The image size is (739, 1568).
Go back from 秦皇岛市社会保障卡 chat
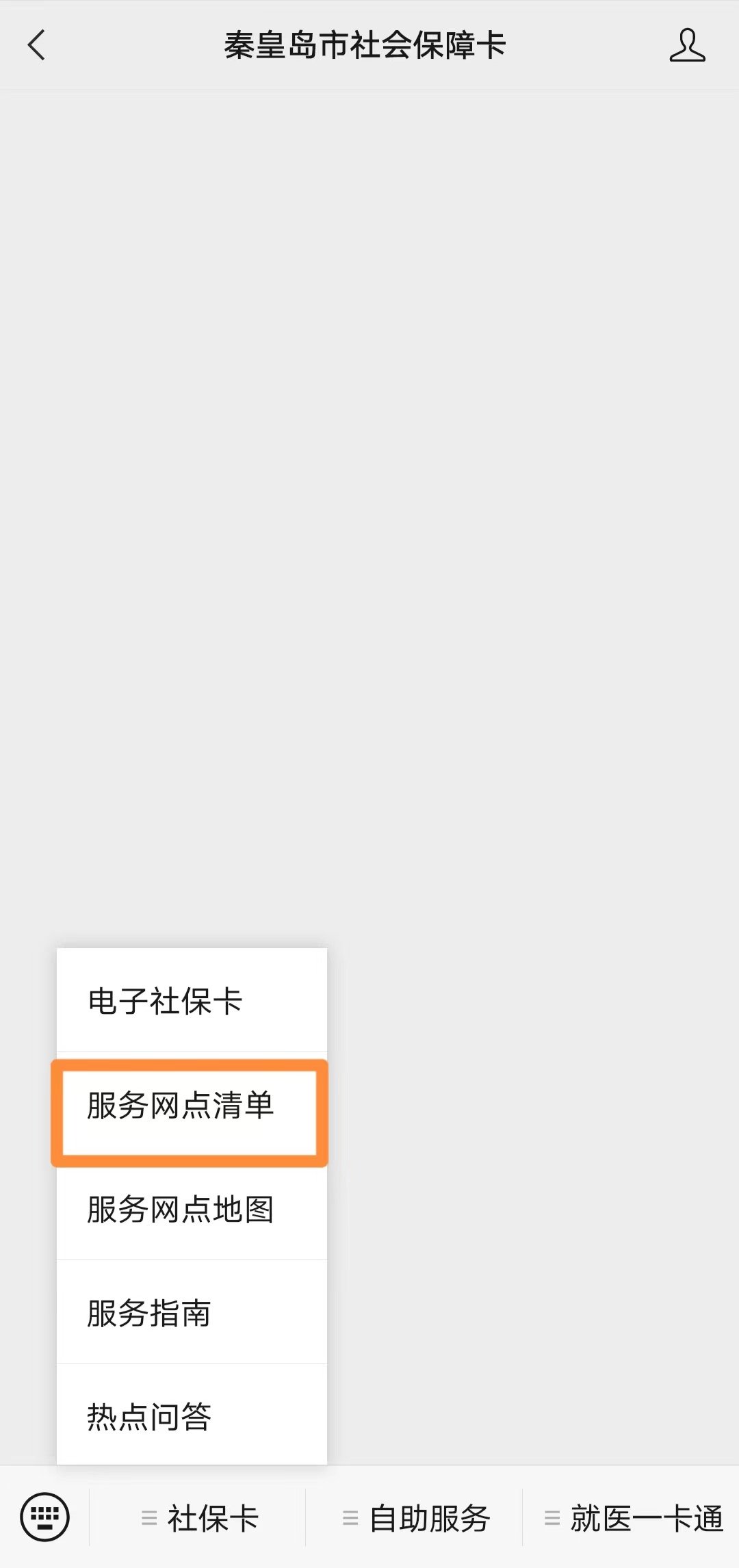(37, 46)
